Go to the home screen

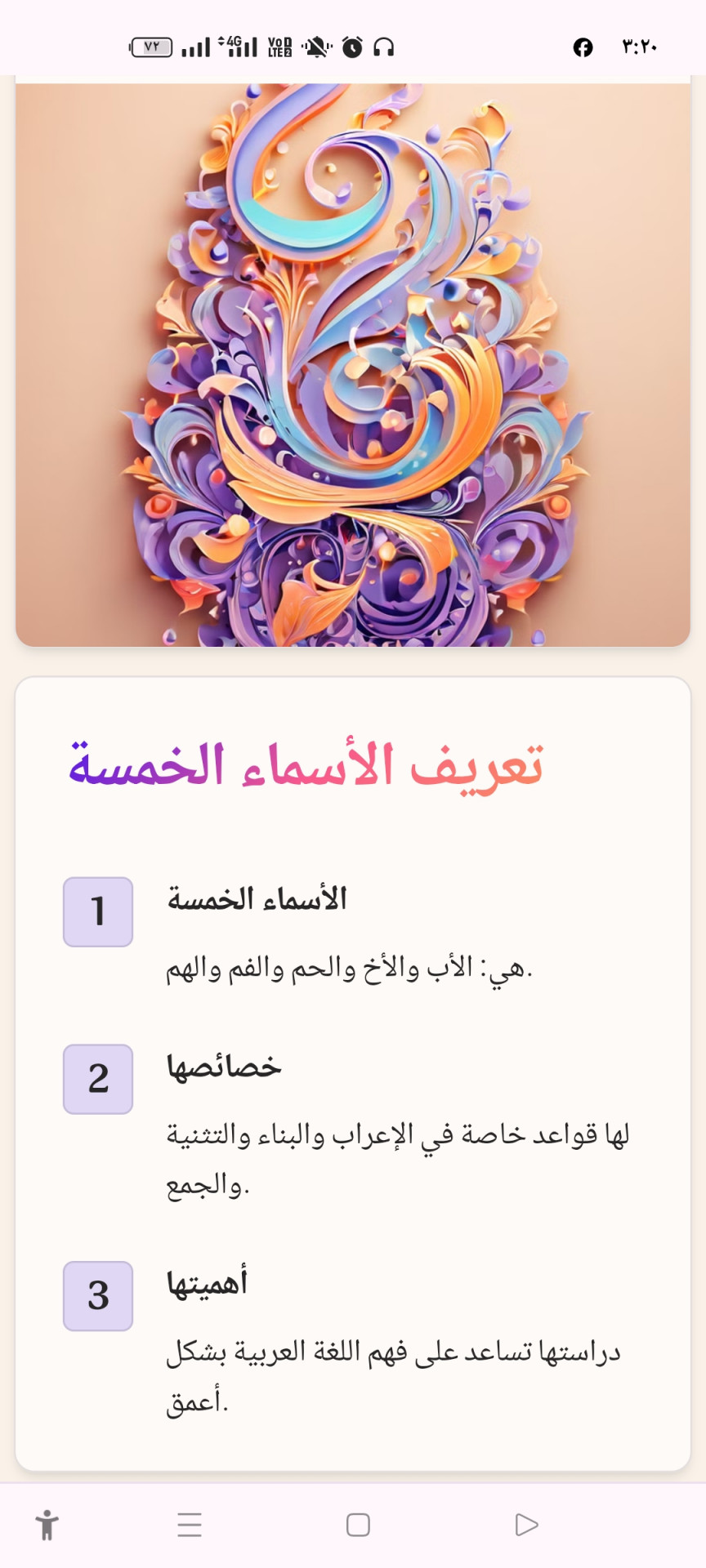(x=358, y=1525)
